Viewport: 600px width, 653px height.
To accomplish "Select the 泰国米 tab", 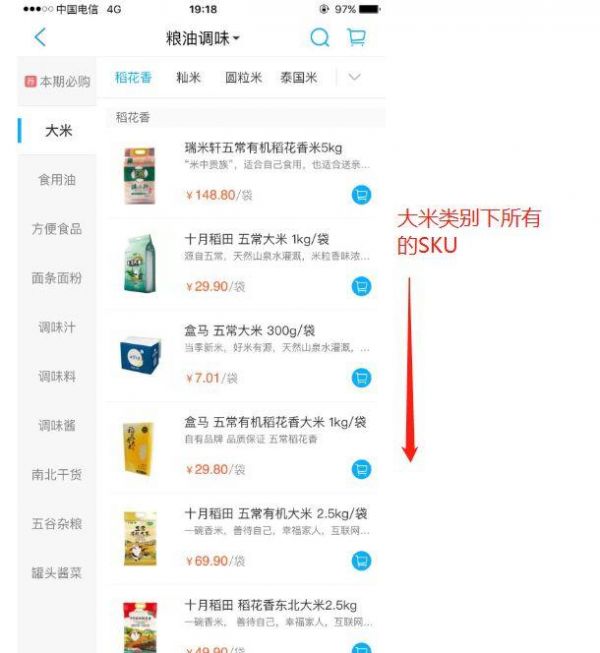I will (298, 78).
